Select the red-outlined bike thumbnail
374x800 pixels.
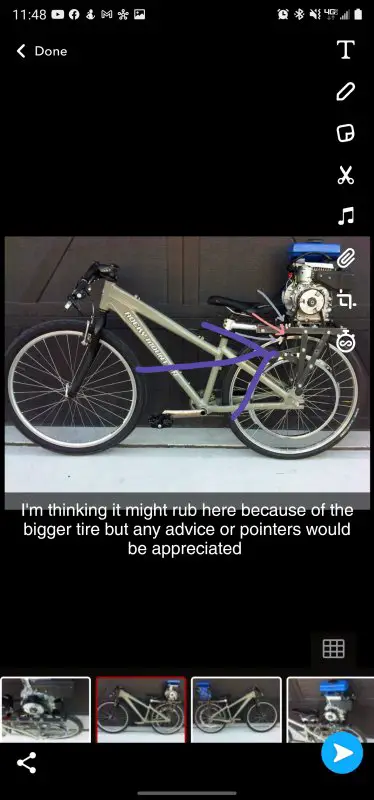point(141,709)
